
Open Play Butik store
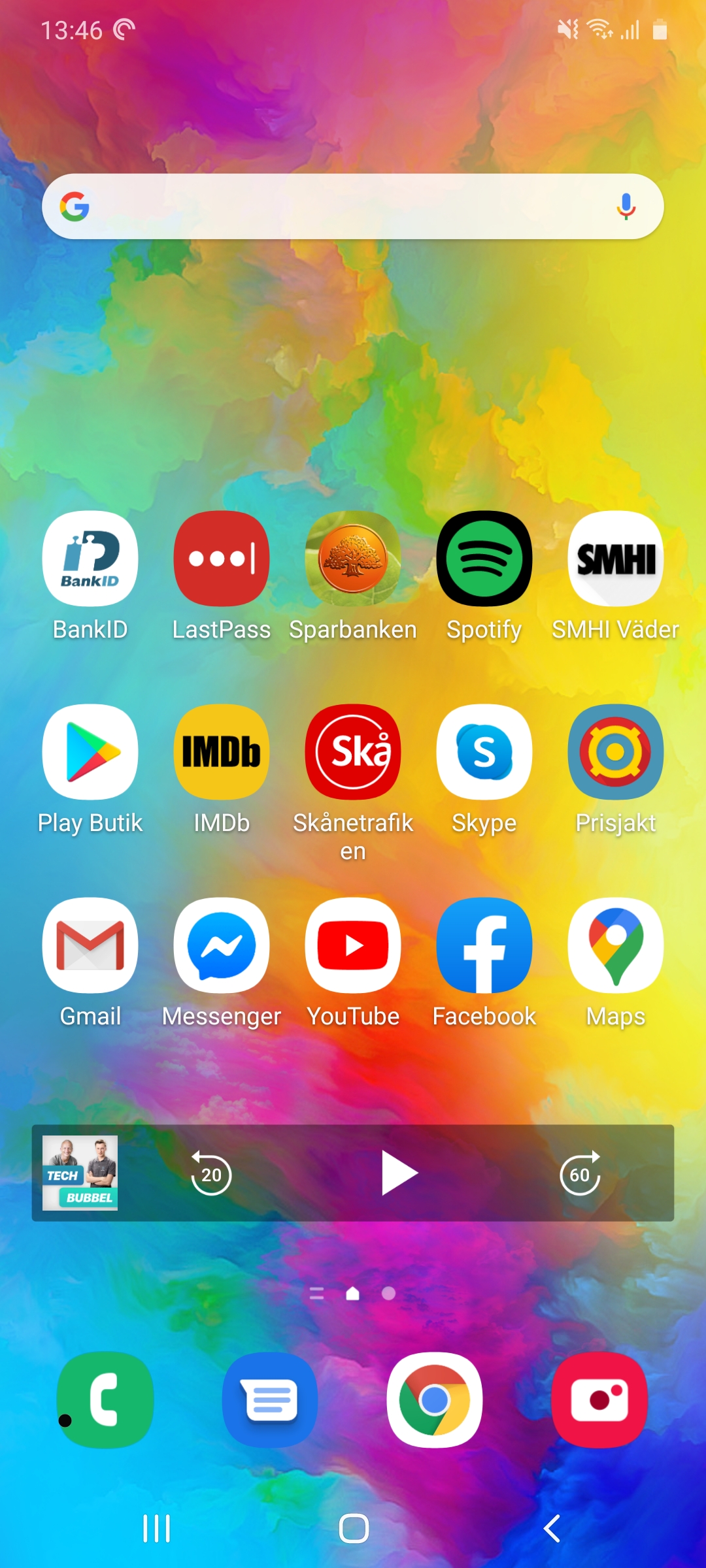90,752
